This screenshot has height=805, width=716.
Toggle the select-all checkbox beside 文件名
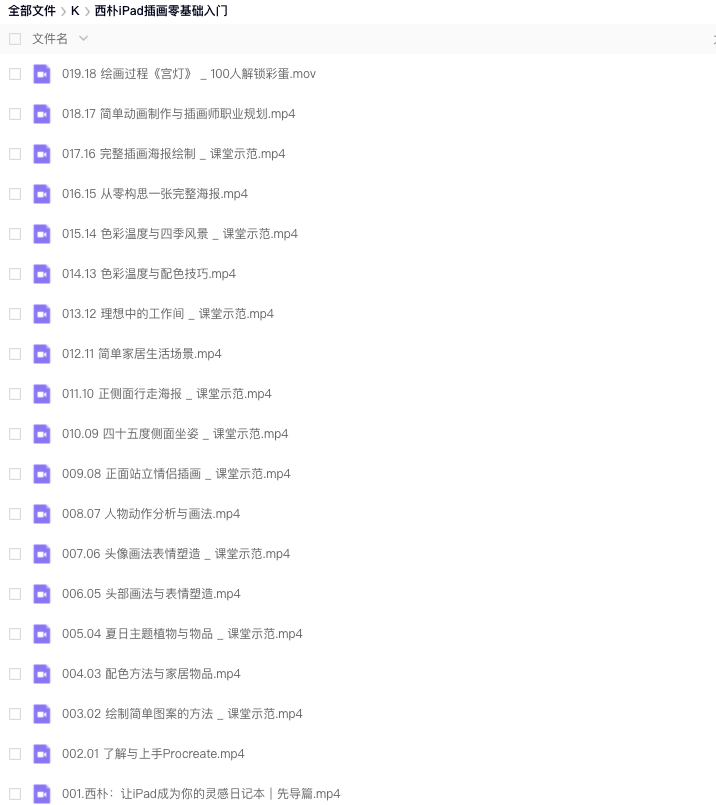pos(15,39)
